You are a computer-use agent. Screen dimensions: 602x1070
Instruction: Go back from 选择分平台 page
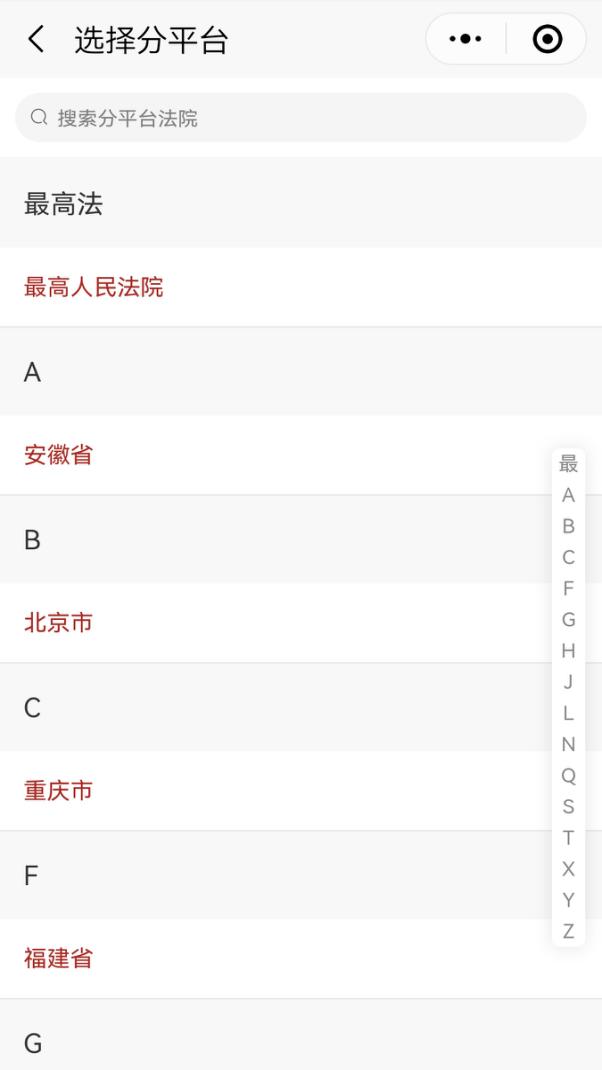pos(36,40)
